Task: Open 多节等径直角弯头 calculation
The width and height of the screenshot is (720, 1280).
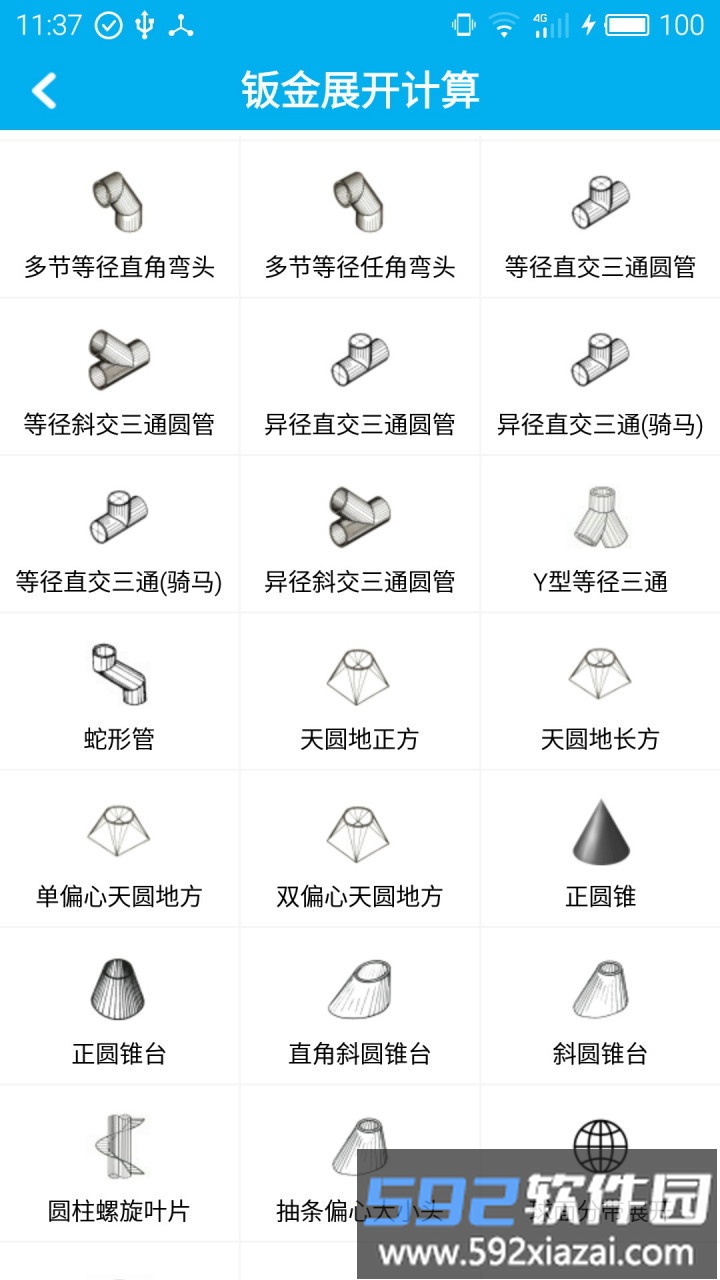Action: (119, 222)
